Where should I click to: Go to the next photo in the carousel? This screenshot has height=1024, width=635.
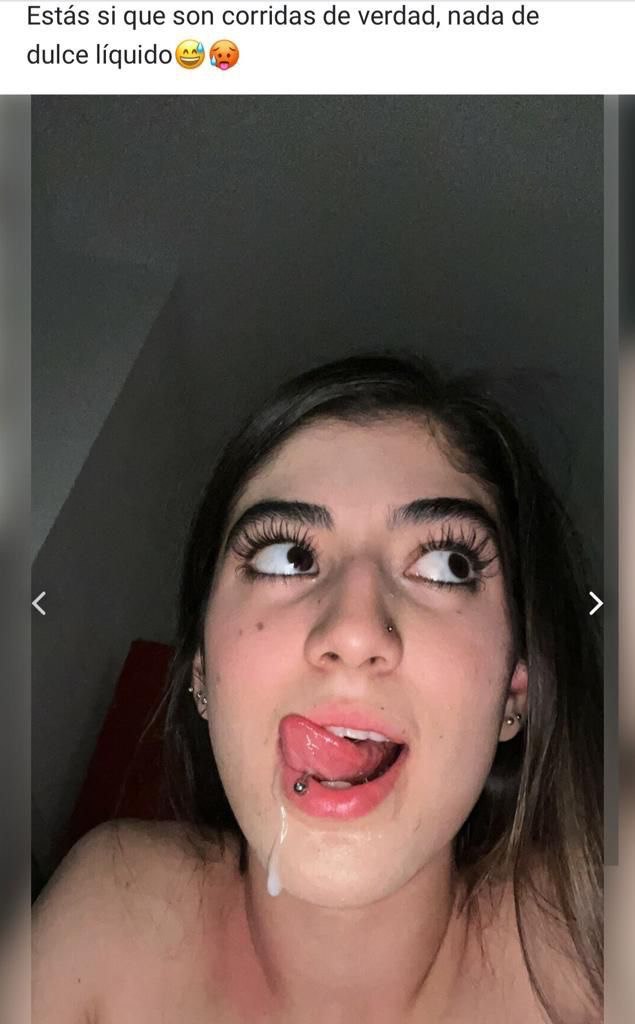(595, 603)
